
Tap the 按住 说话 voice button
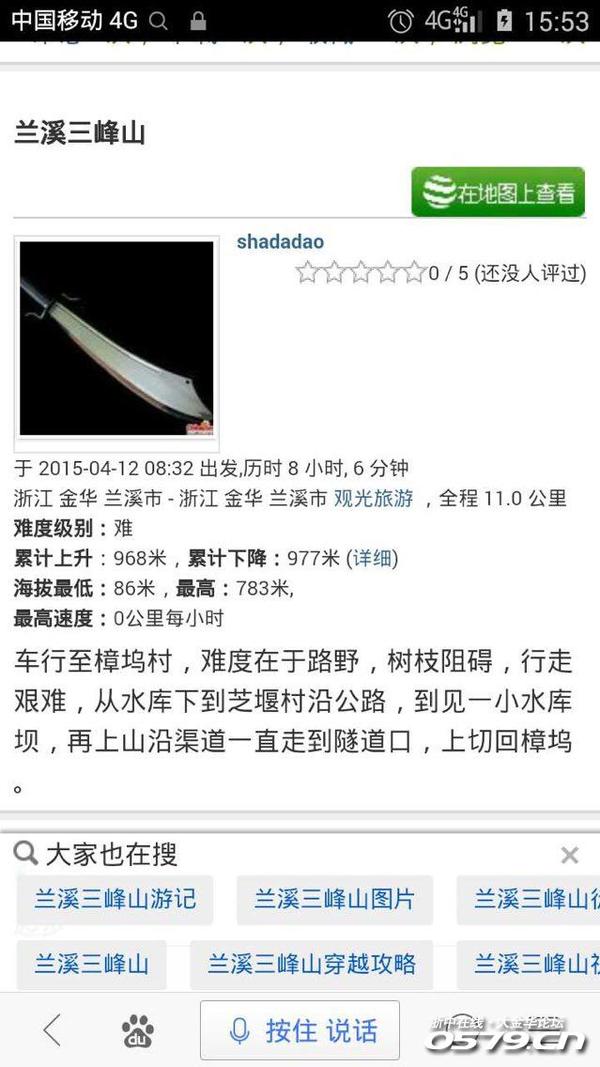[x=300, y=1030]
